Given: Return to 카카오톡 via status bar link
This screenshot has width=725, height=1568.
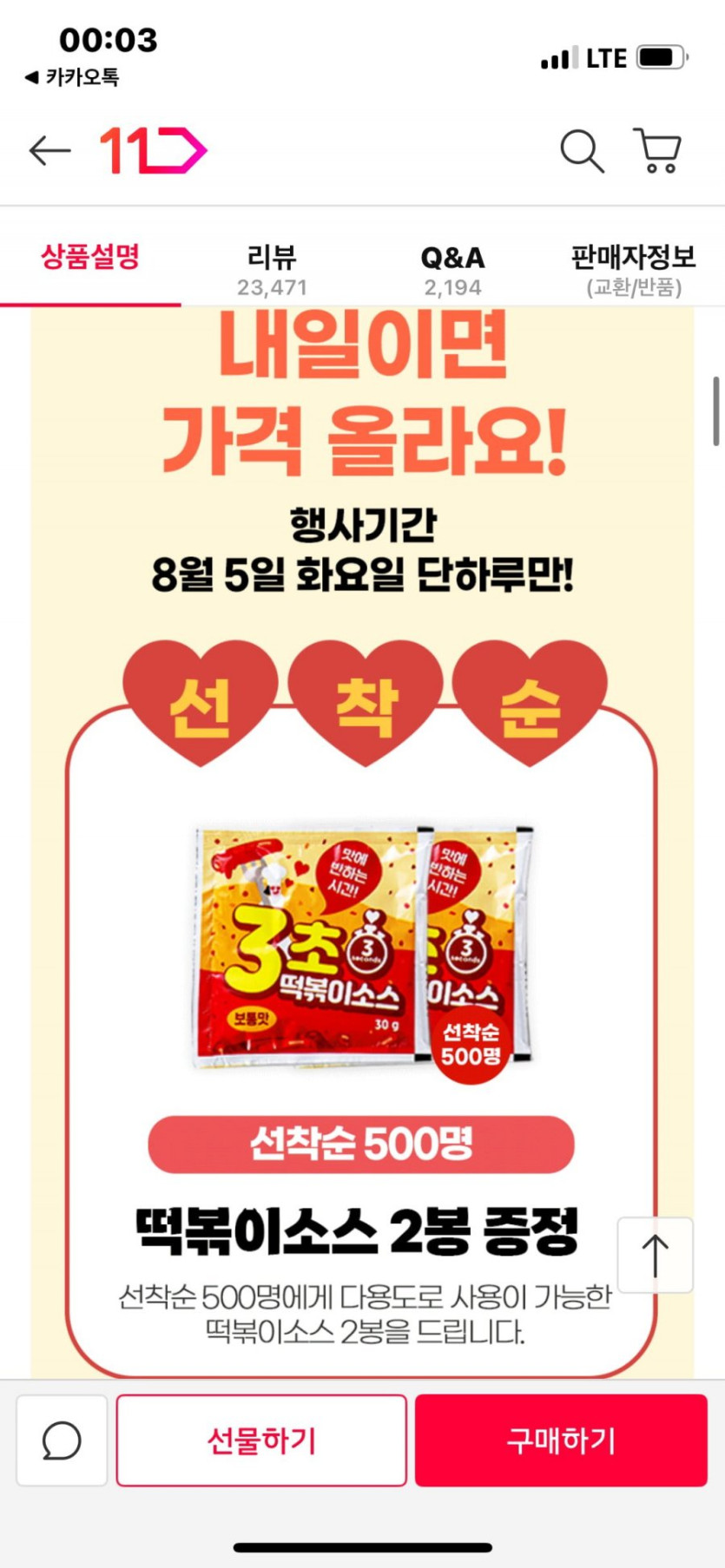Looking at the screenshot, I should (x=72, y=77).
